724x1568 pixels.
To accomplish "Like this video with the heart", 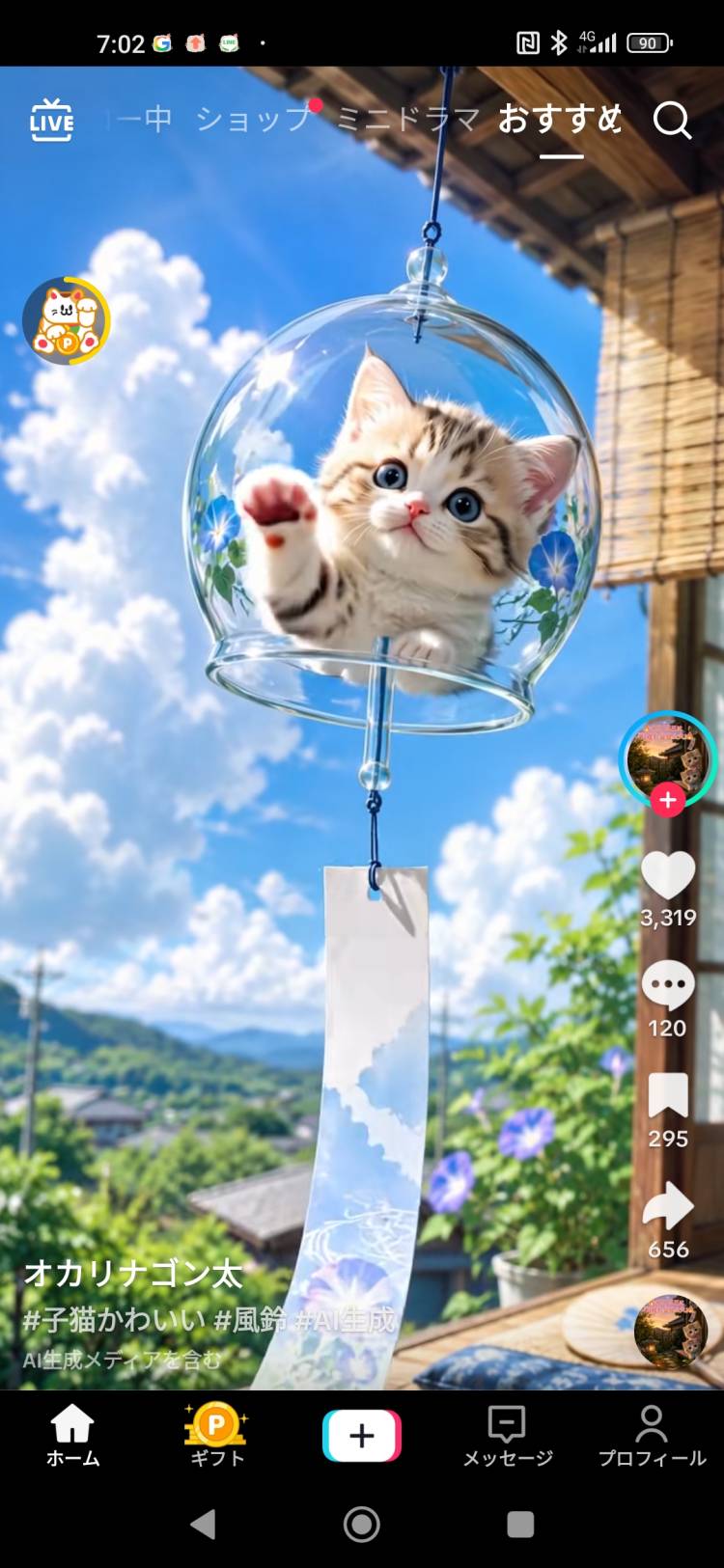I will (668, 876).
